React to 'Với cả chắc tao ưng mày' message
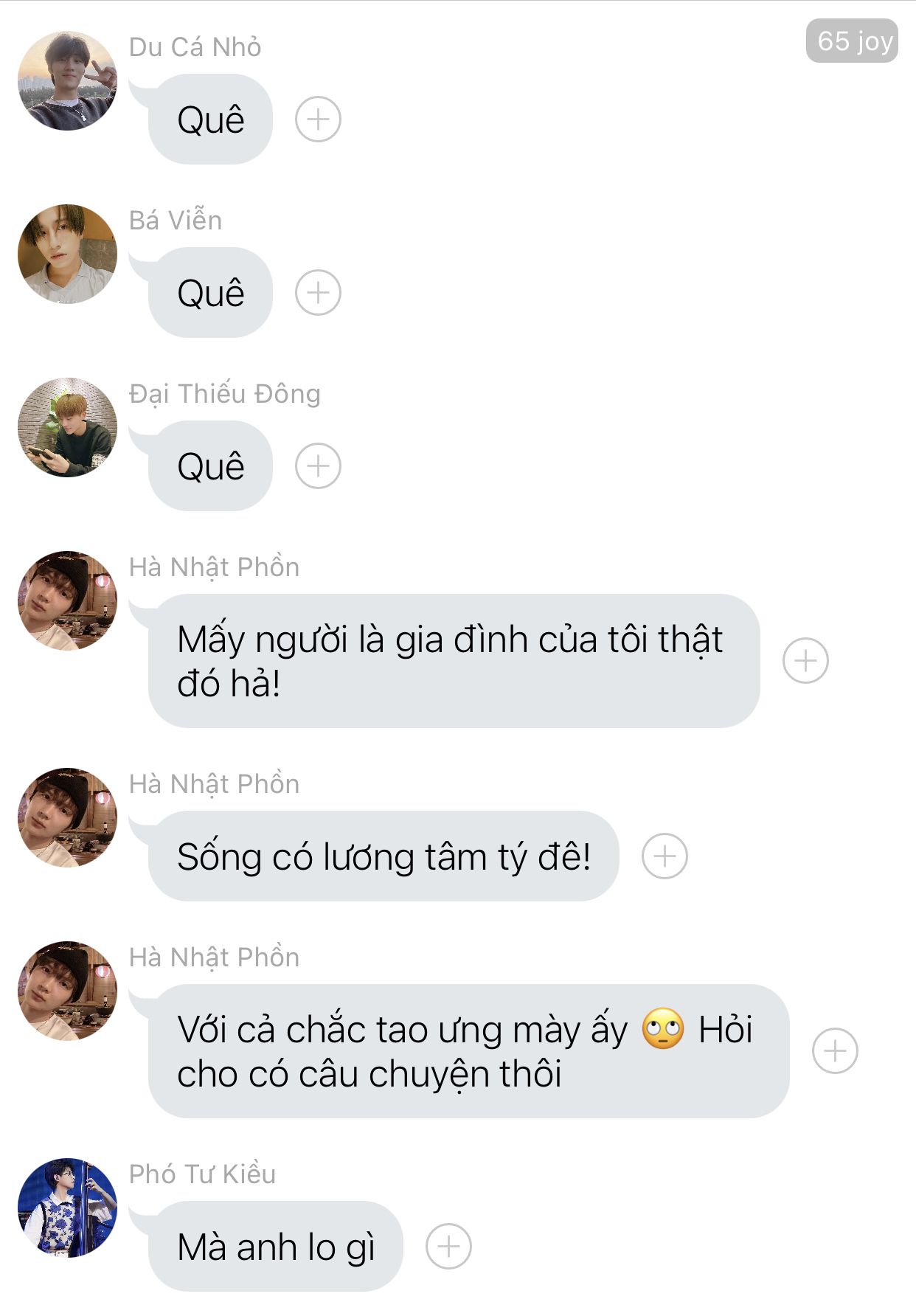 click(x=835, y=1050)
